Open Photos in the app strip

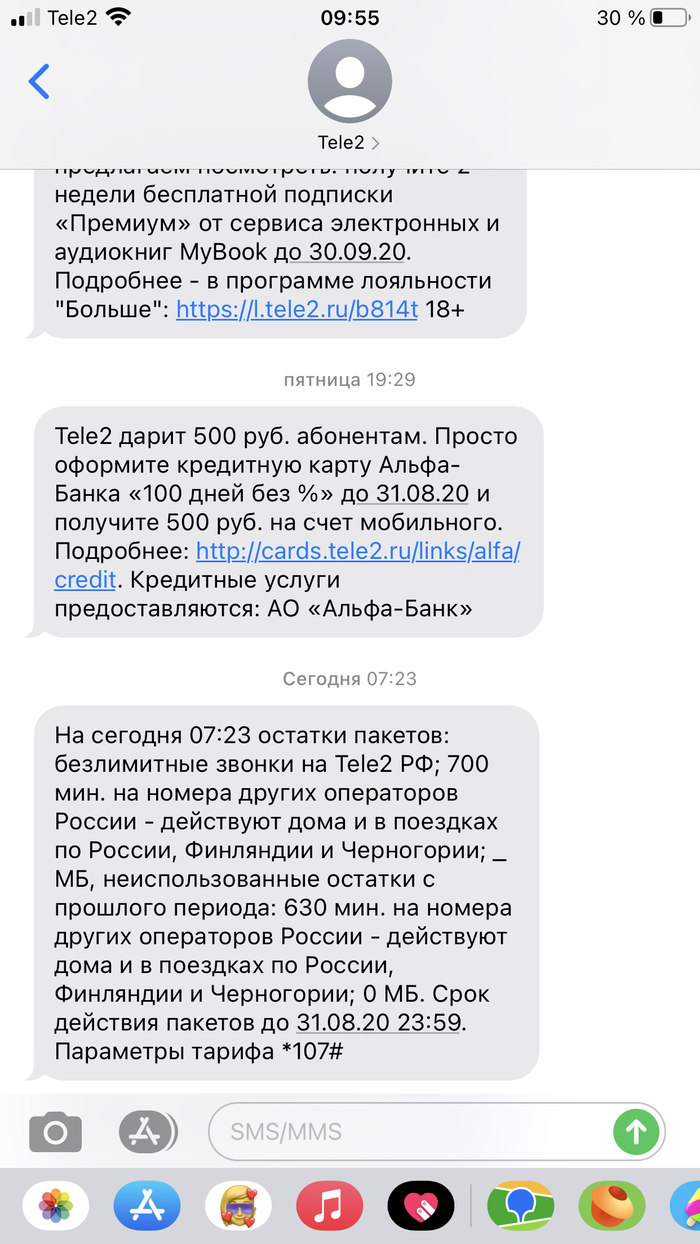55,1206
